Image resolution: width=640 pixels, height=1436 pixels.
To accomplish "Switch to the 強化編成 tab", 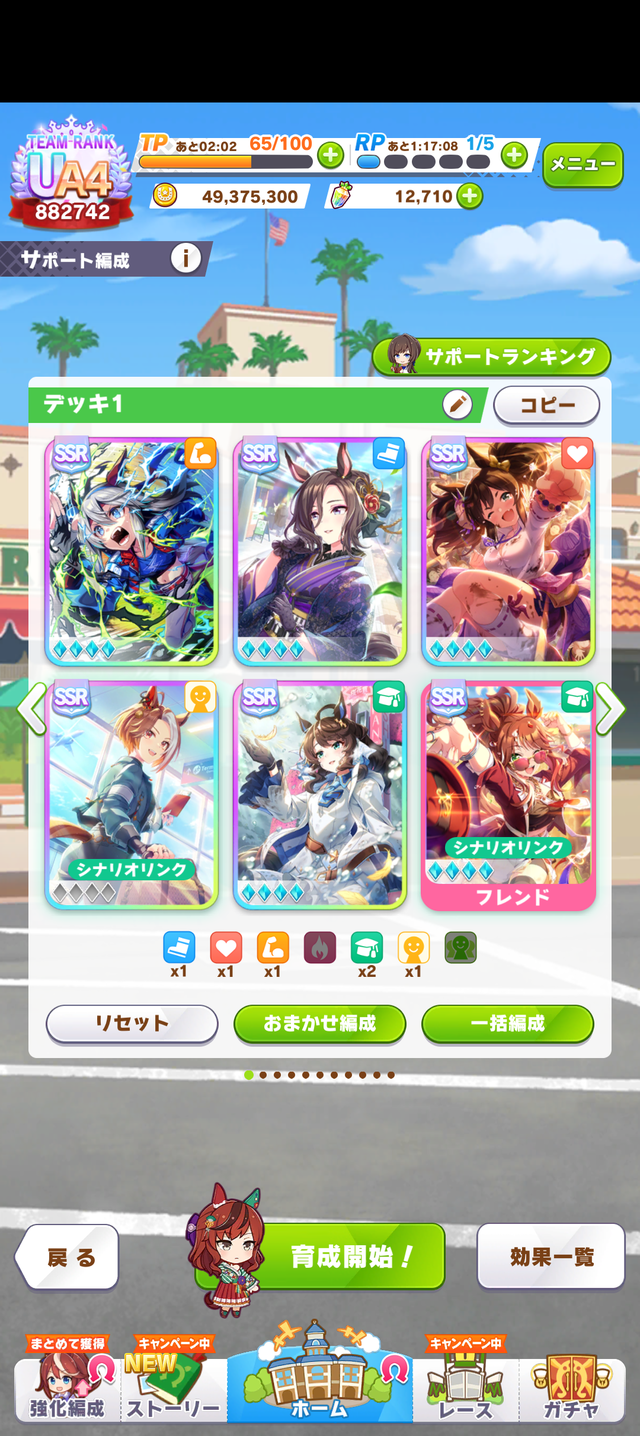I will 68,1390.
